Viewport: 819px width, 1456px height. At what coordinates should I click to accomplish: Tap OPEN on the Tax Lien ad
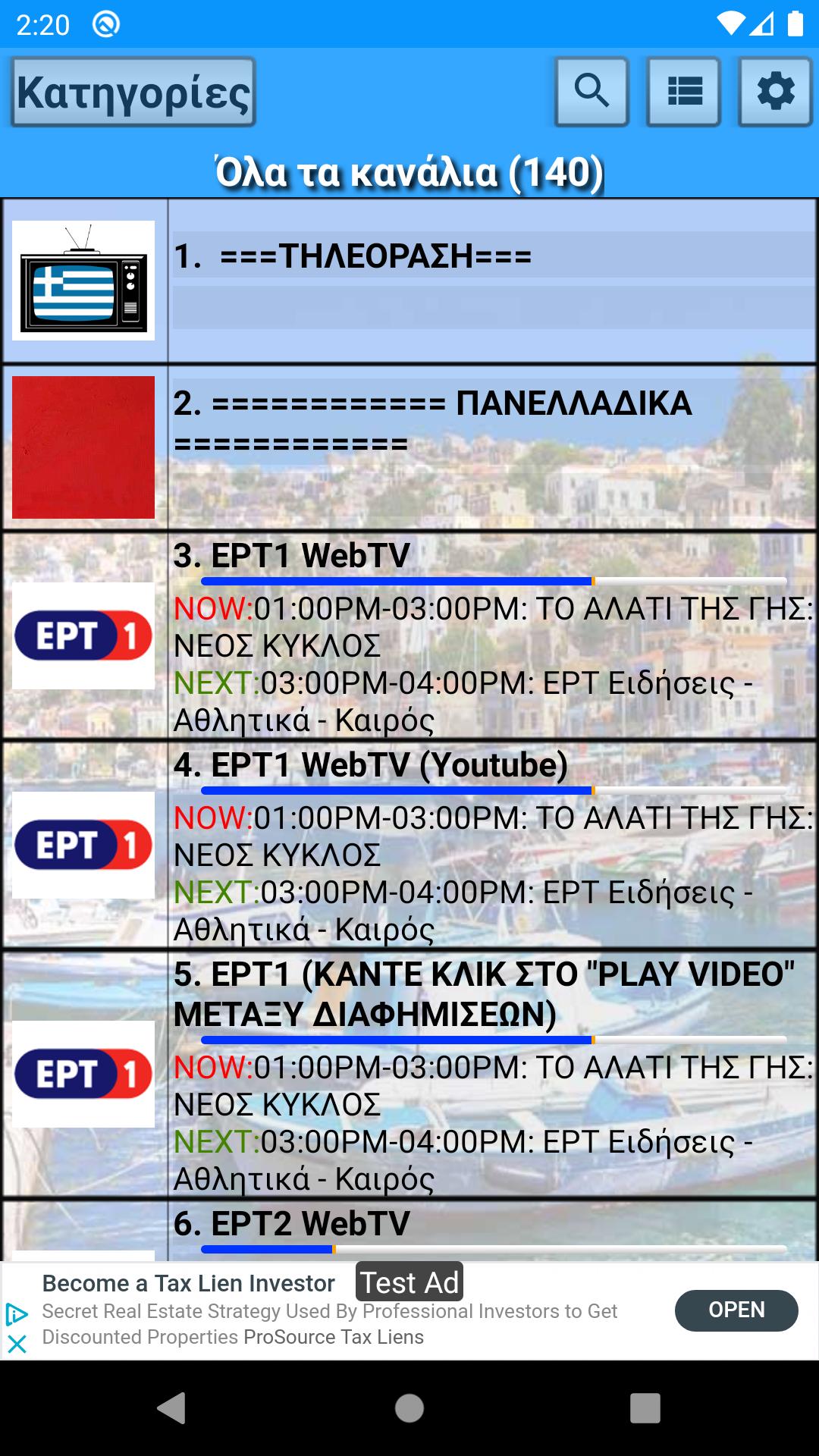click(736, 1310)
